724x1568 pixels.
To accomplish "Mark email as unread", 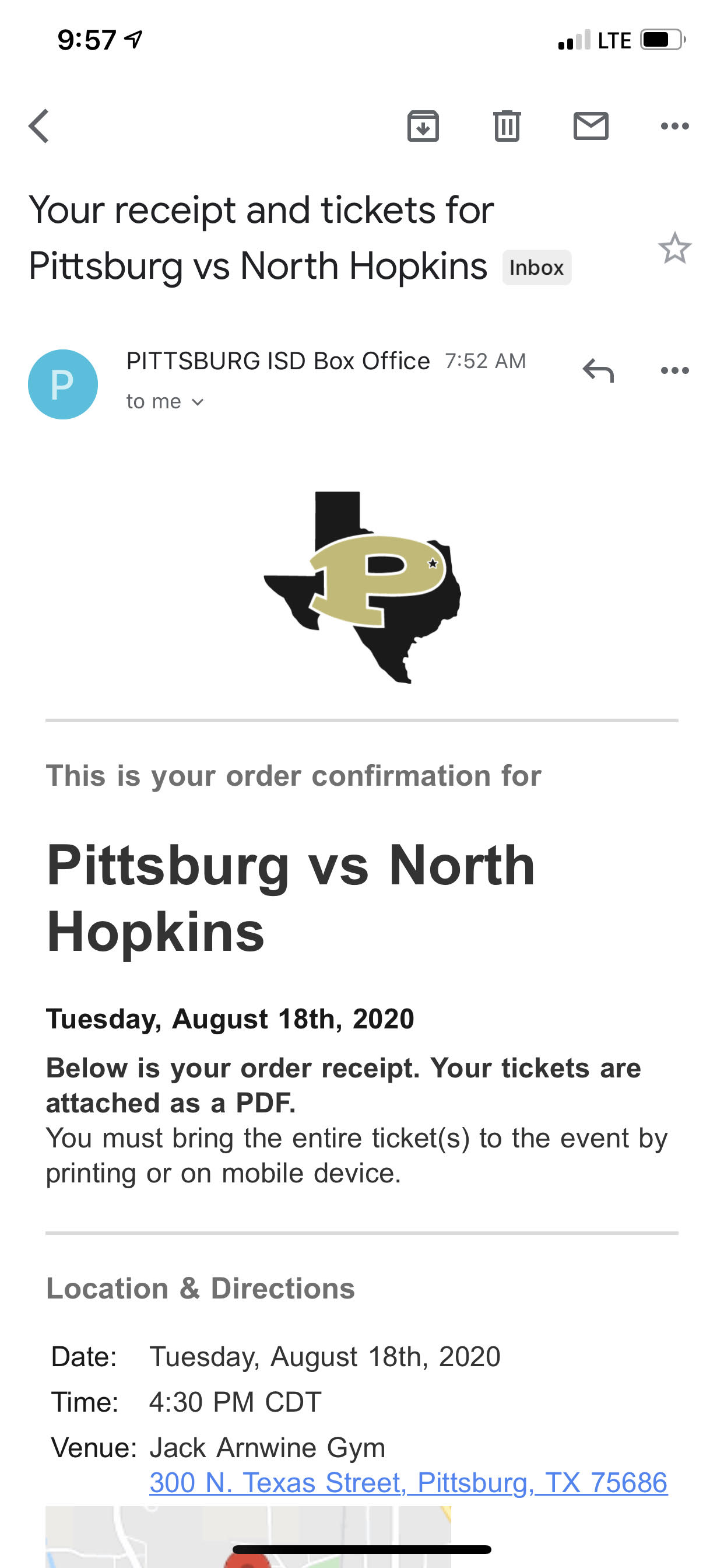I will pos(591,127).
